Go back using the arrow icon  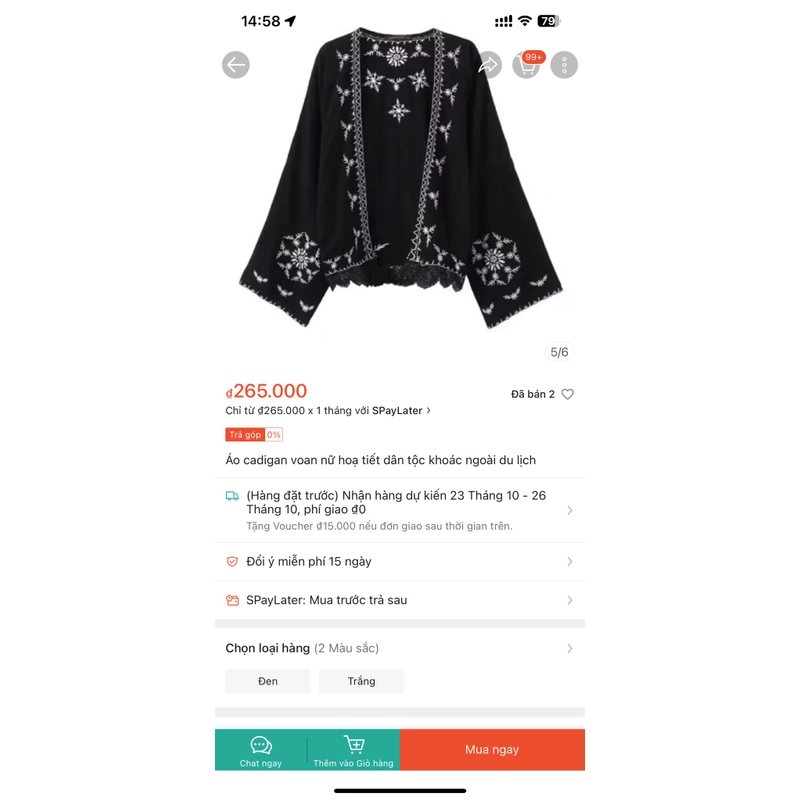click(236, 65)
